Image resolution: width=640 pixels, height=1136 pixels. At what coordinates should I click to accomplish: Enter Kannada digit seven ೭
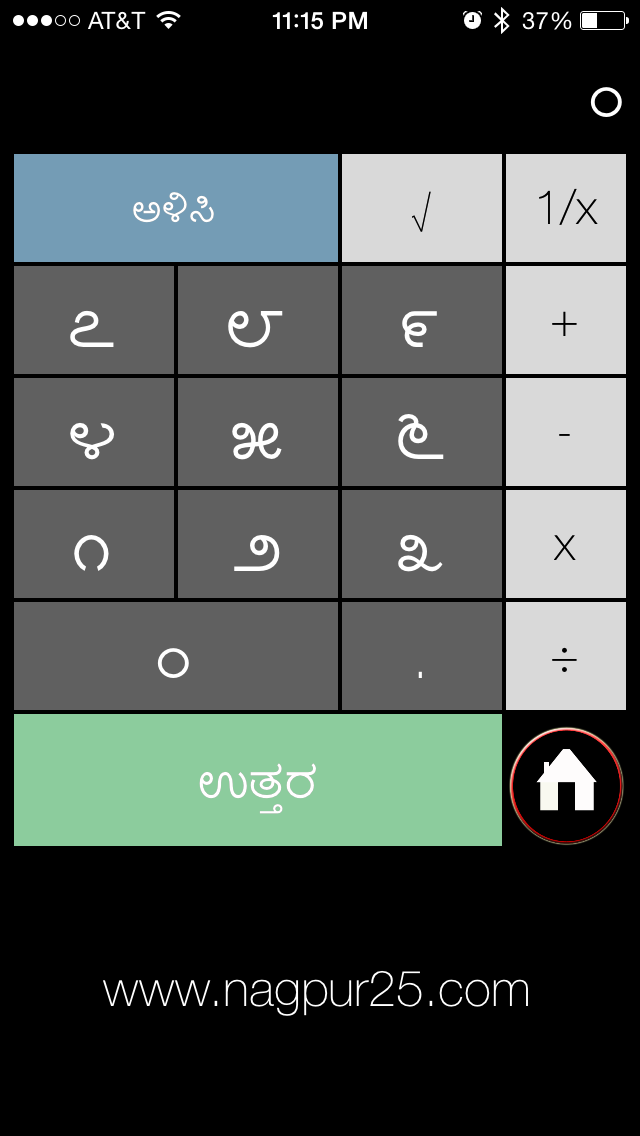pyautogui.click(x=93, y=320)
